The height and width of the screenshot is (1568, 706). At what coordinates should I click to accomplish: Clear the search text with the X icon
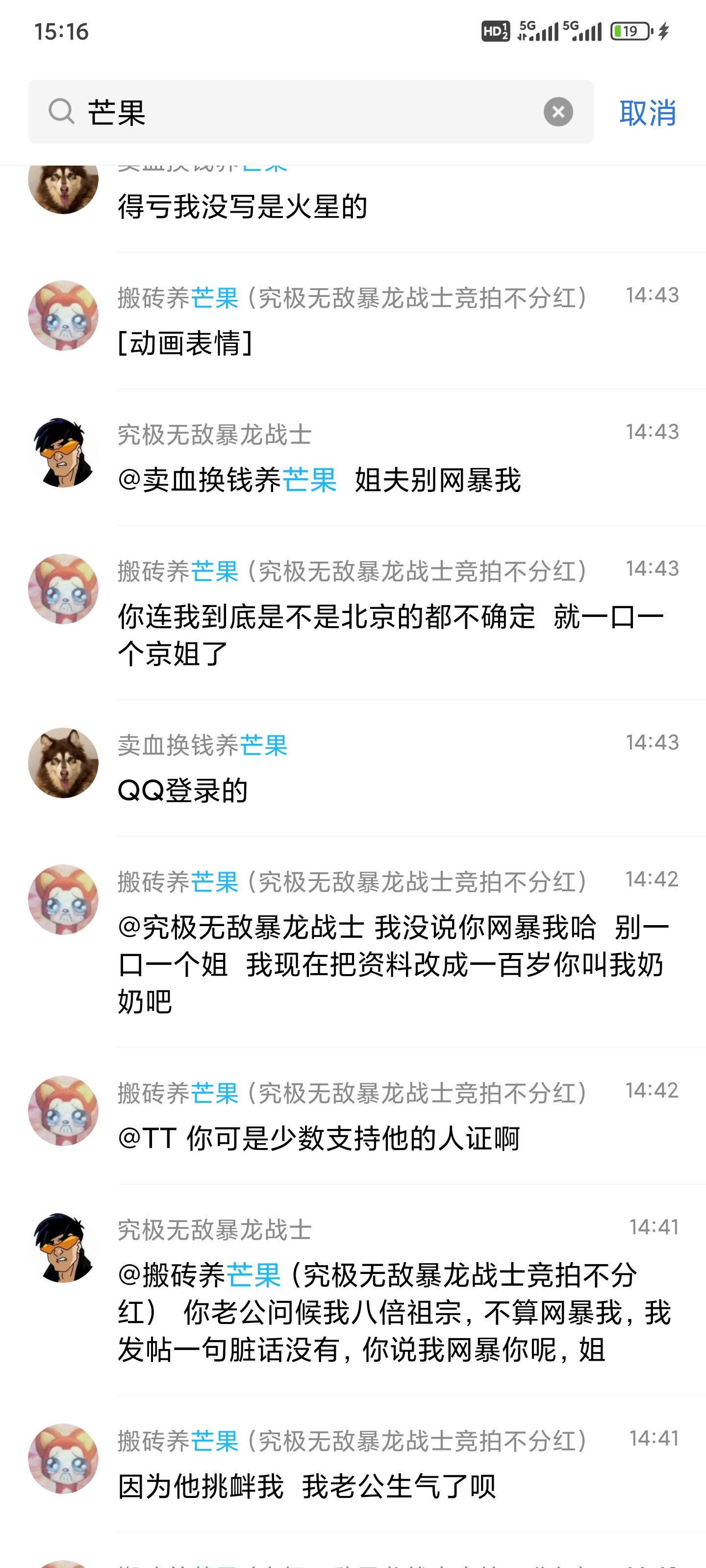[x=558, y=112]
